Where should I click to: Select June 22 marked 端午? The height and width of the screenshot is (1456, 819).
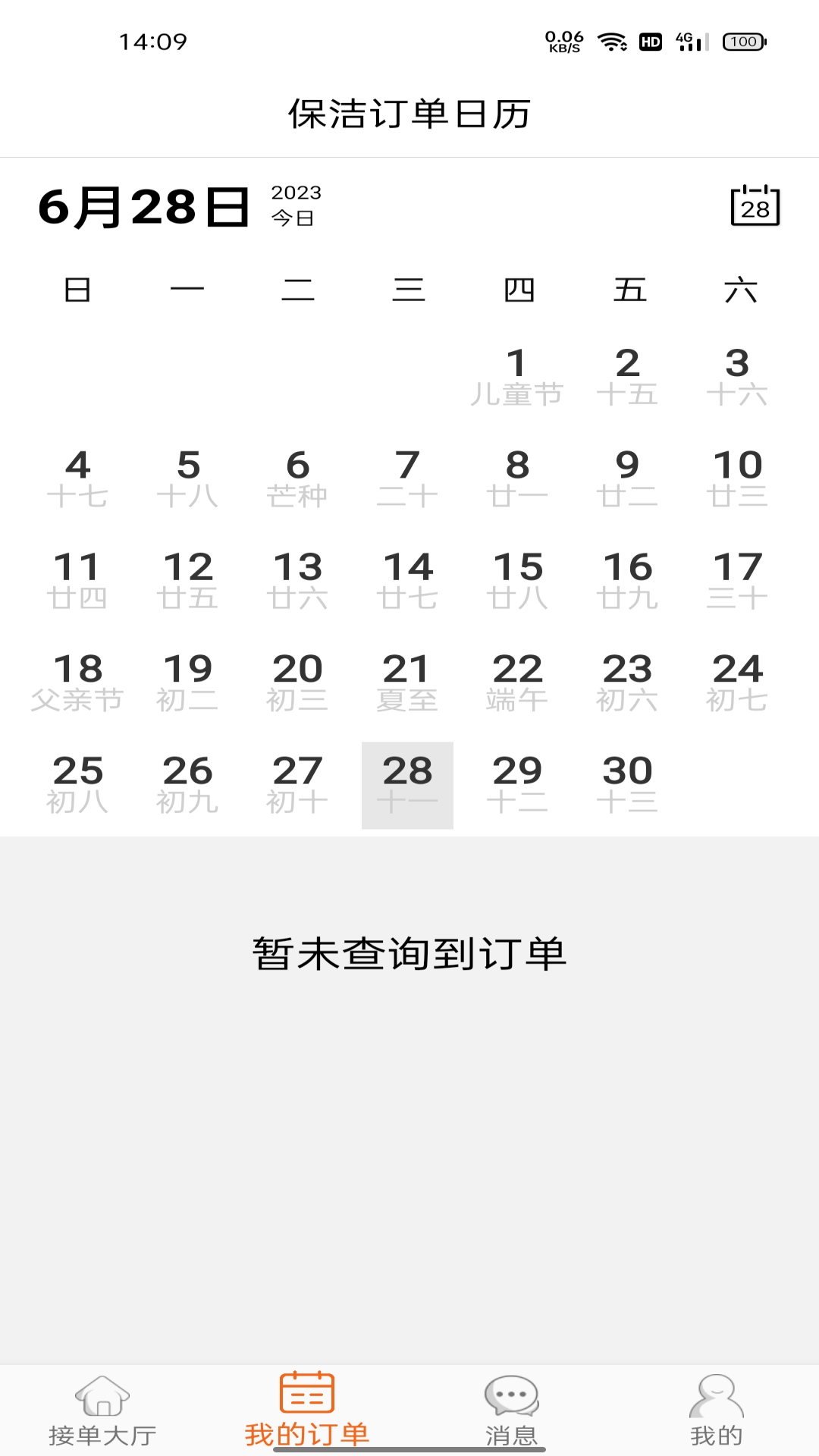517,679
